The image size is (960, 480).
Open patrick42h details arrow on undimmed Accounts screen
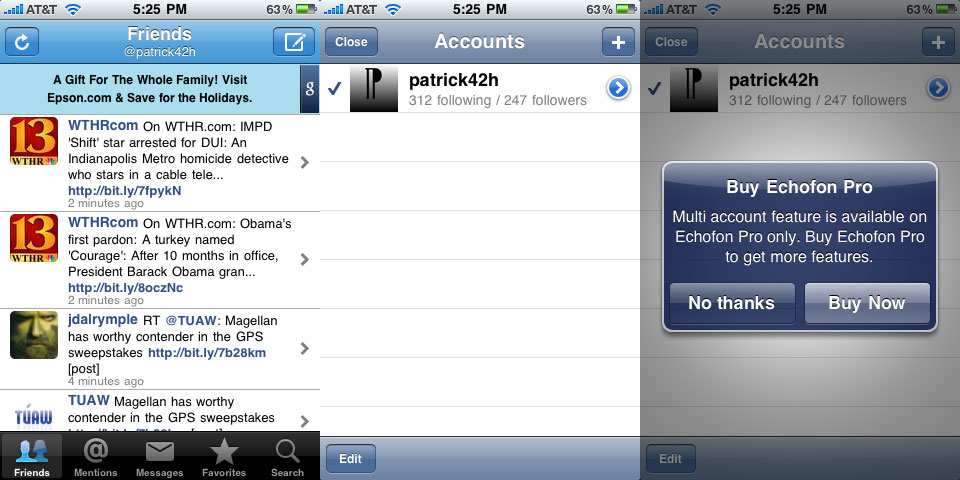[618, 89]
